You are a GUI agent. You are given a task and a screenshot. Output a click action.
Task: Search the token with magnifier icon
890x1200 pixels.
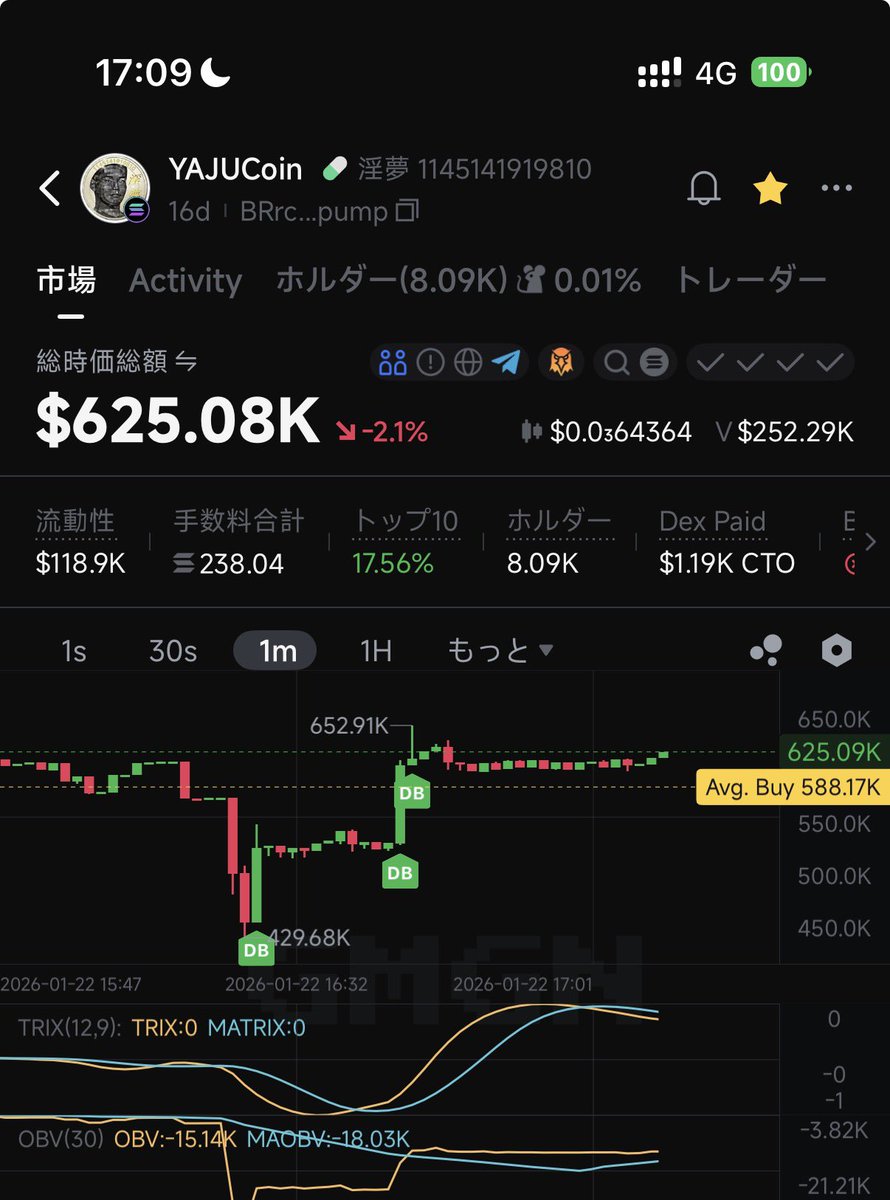tap(617, 362)
